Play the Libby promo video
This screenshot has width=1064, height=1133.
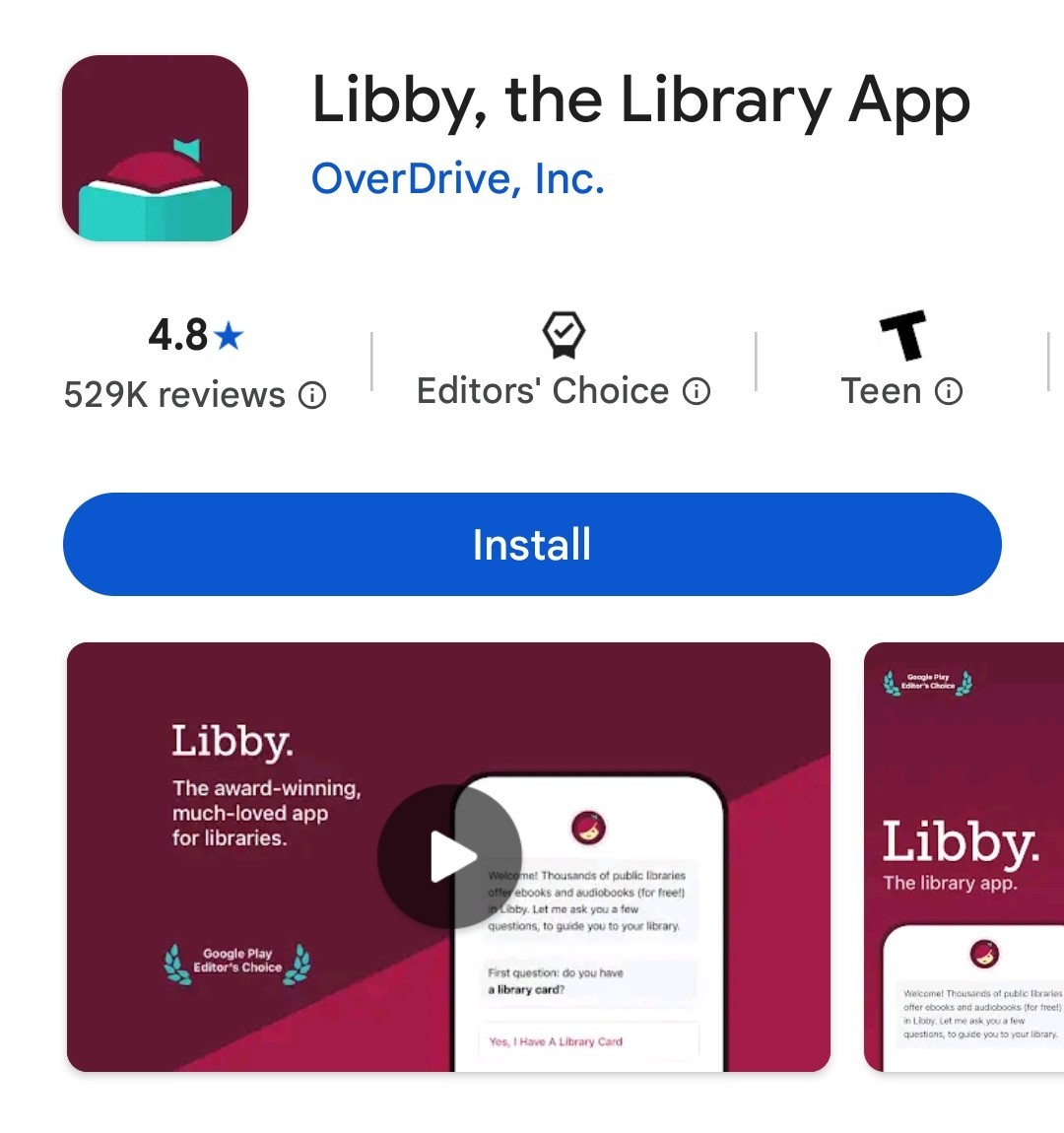click(449, 856)
